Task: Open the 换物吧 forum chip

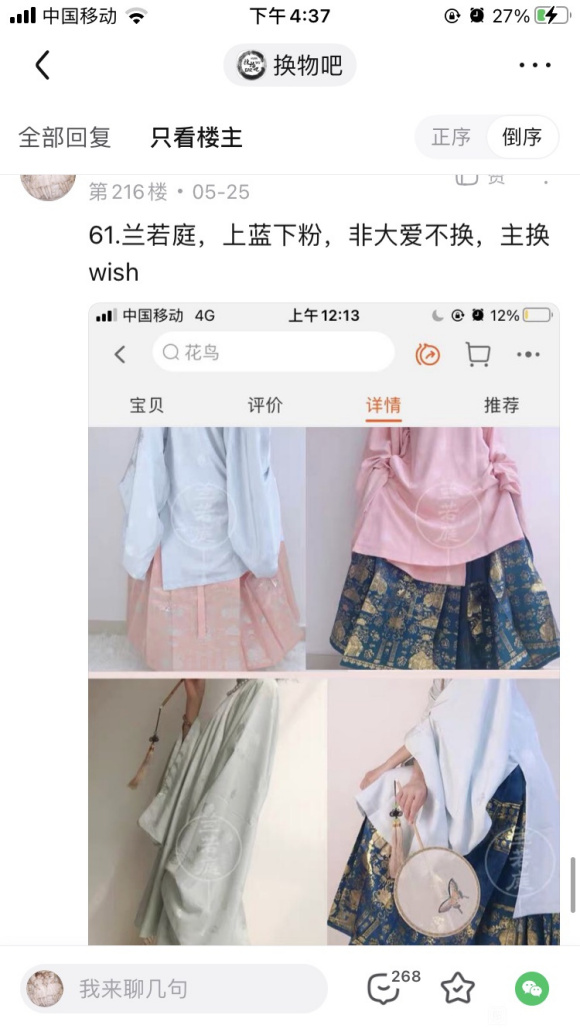Action: coord(290,65)
